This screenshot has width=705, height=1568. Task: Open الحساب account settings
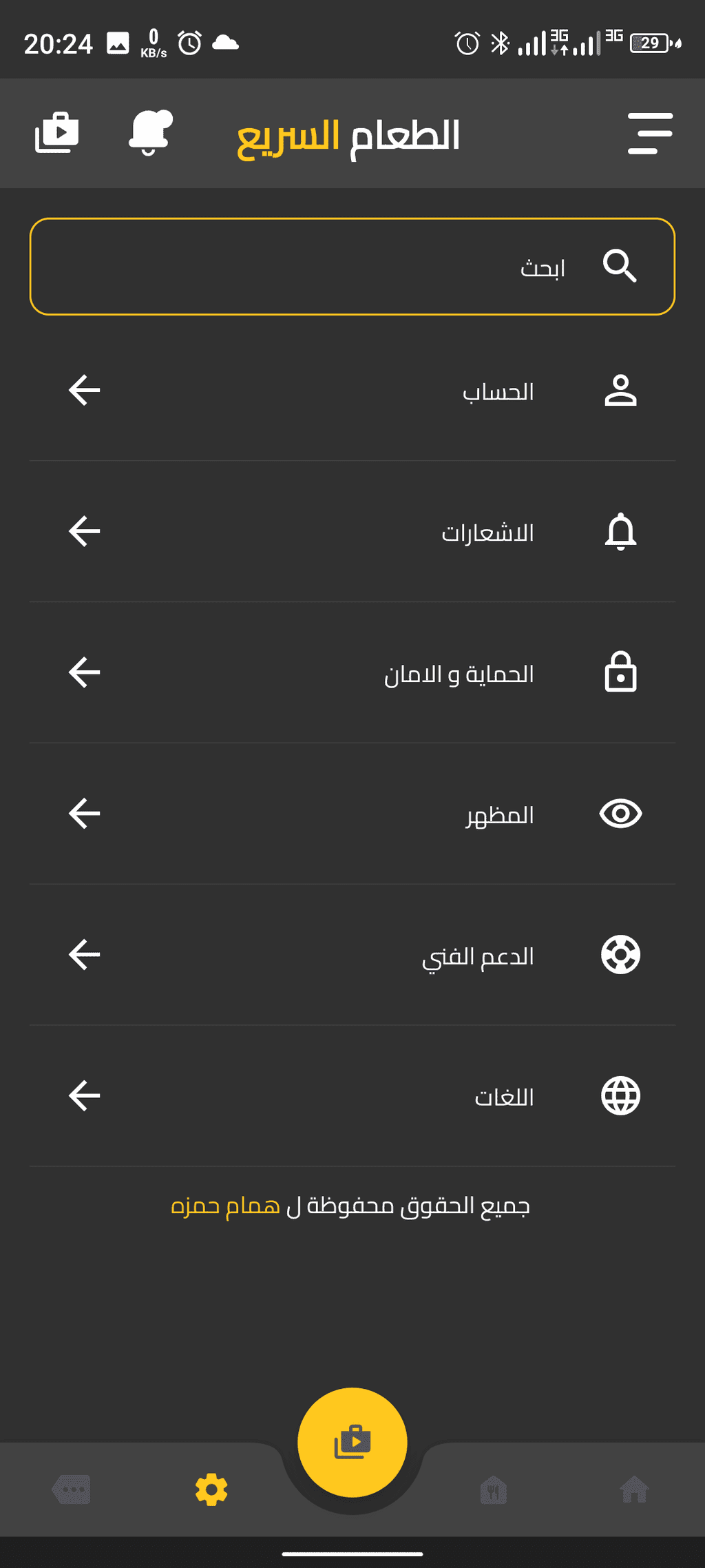point(352,391)
